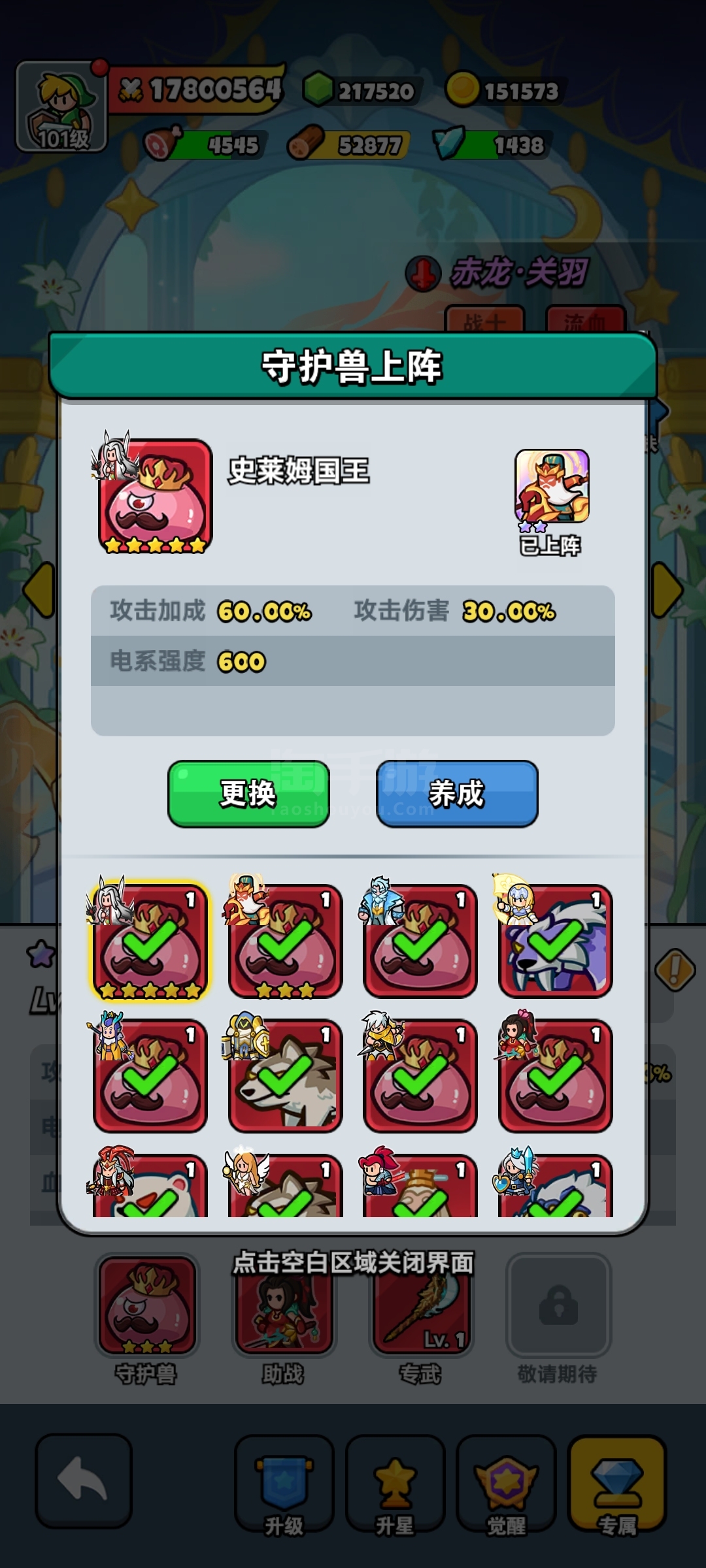706x1568 pixels.
Task: Tap the equipped 赤龙·关羽 hero portrait
Action: point(552,487)
